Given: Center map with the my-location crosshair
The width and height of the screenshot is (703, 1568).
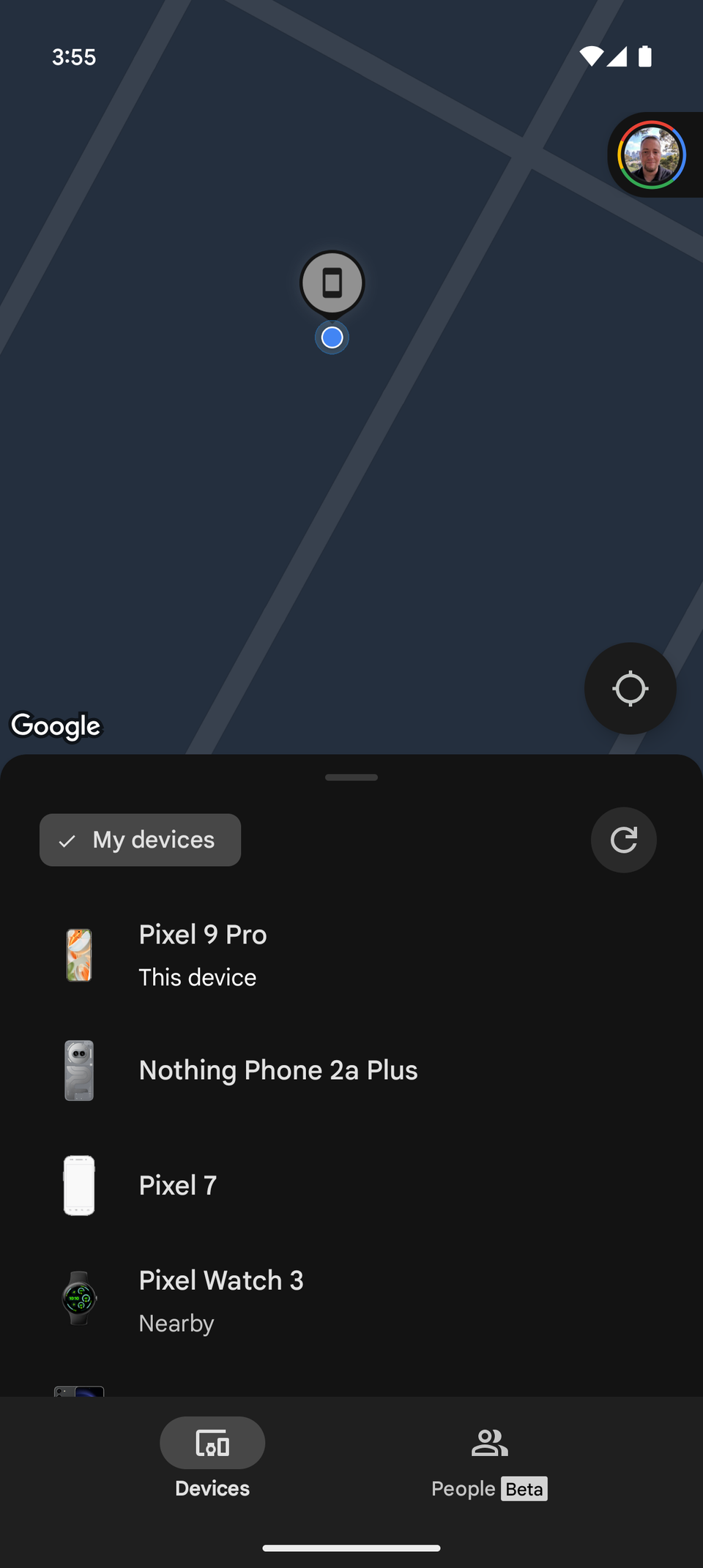Looking at the screenshot, I should tap(630, 688).
